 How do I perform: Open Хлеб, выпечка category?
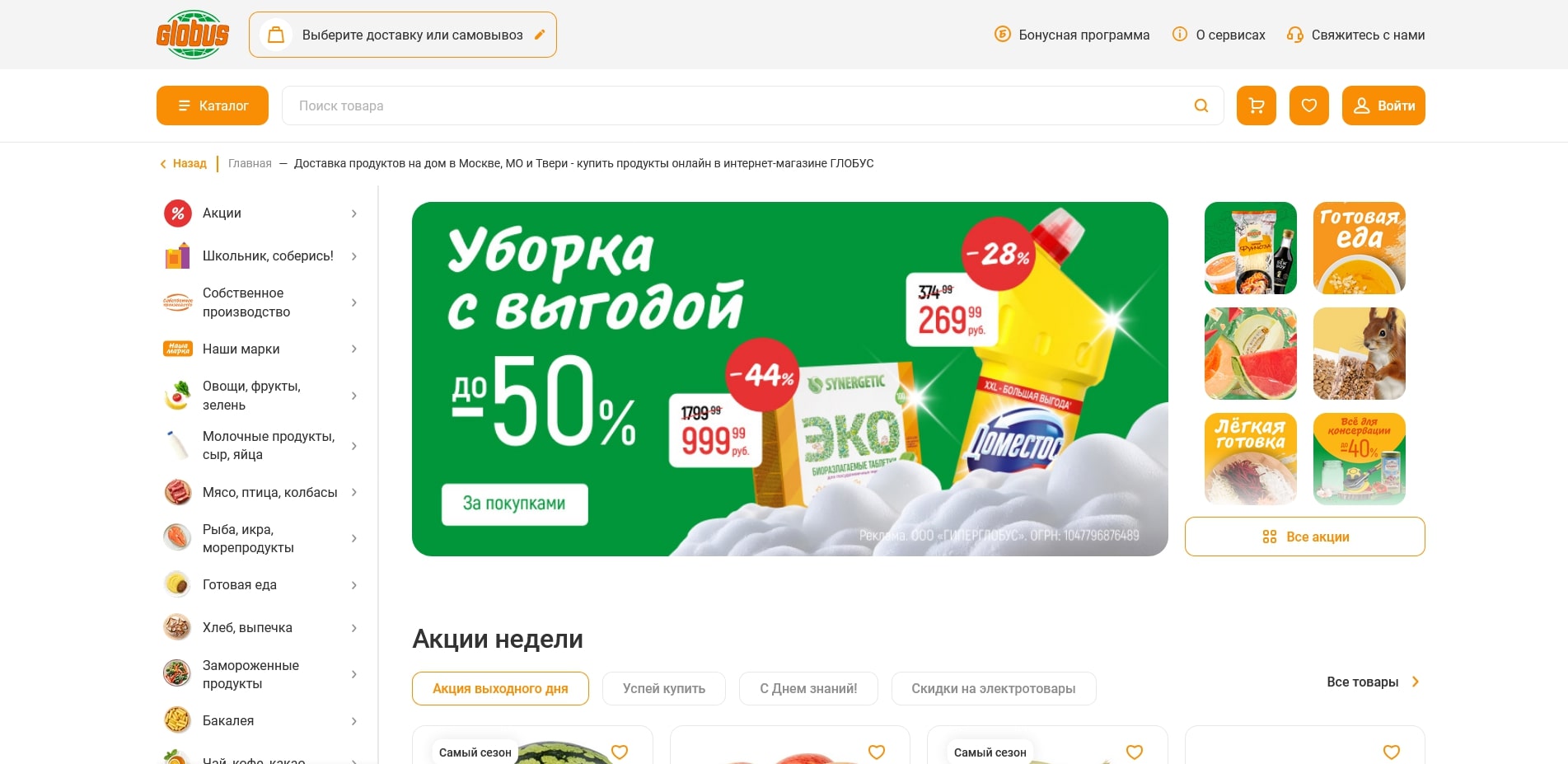(247, 627)
